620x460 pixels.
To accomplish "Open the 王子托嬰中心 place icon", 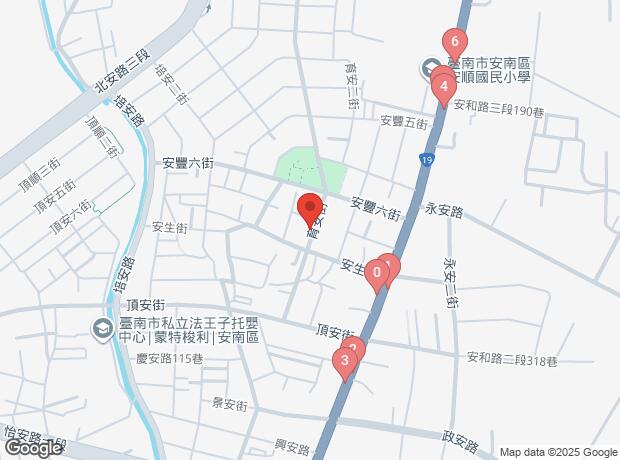I will [103, 328].
